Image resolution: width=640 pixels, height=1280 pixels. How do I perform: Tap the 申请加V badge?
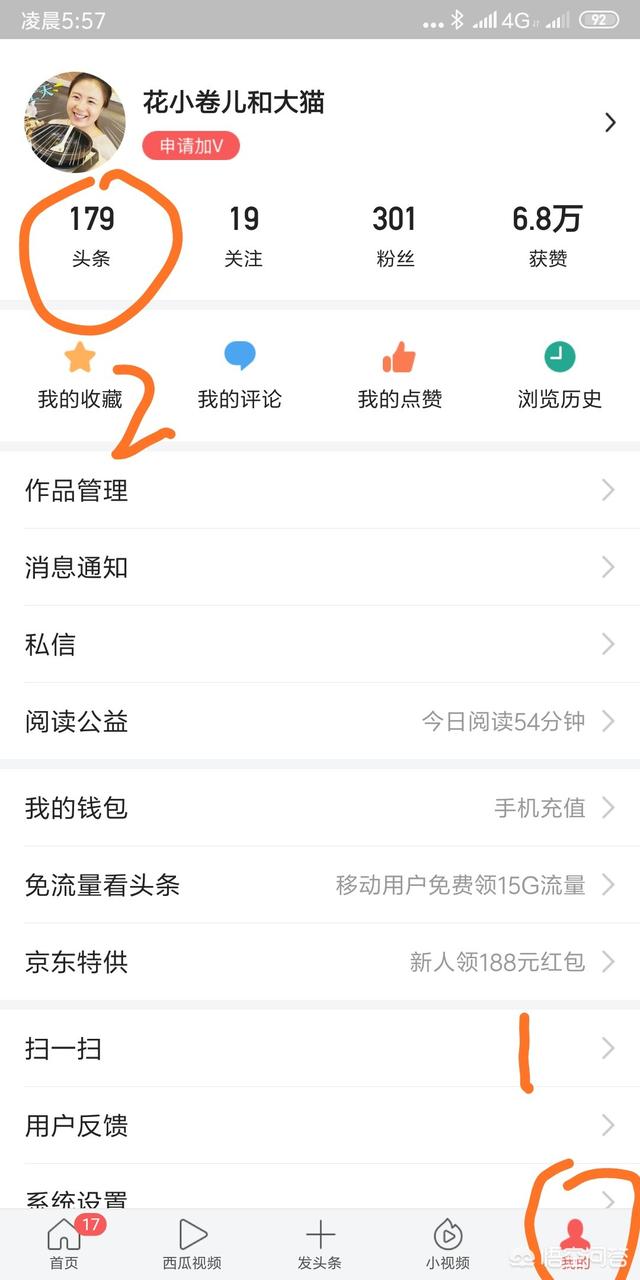[x=191, y=146]
